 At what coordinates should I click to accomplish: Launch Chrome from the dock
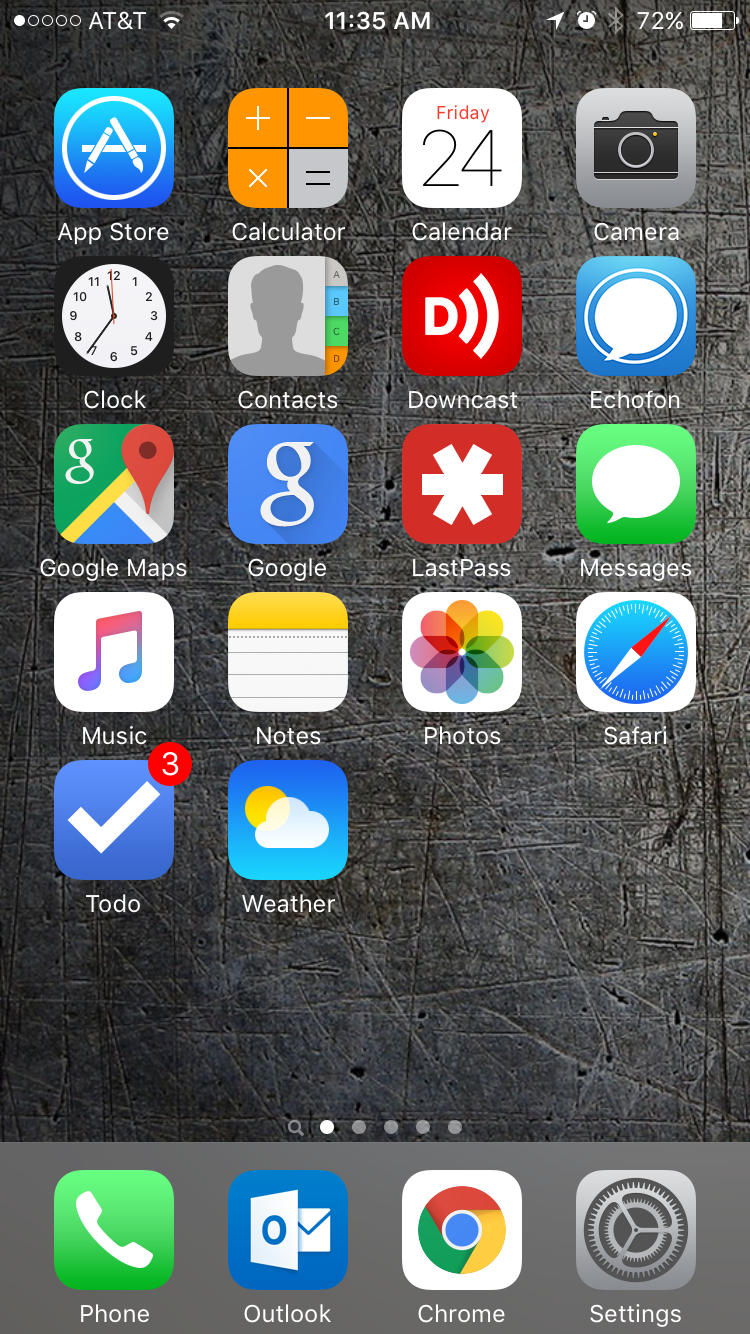click(462, 1230)
